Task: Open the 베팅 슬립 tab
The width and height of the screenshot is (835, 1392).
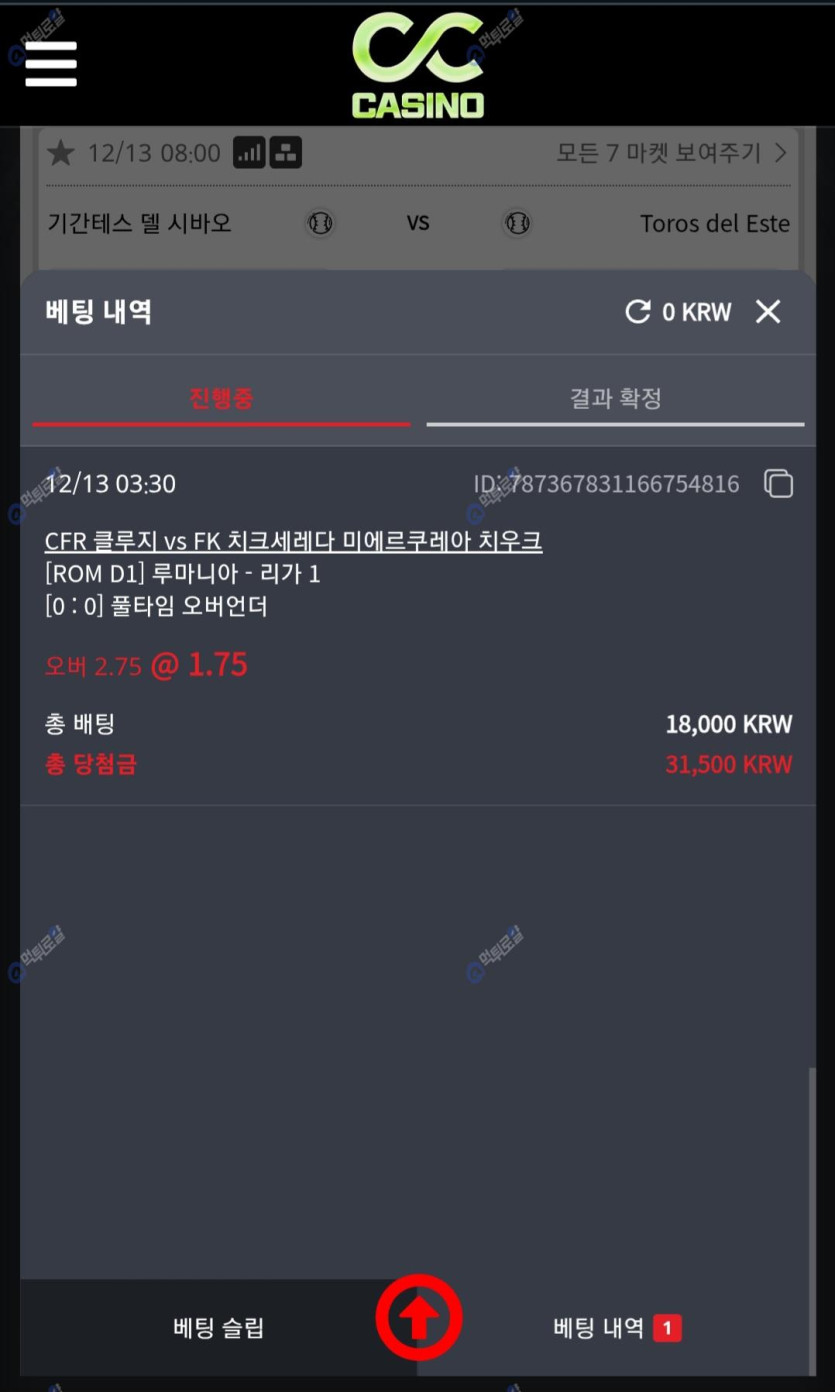Action: (218, 1328)
